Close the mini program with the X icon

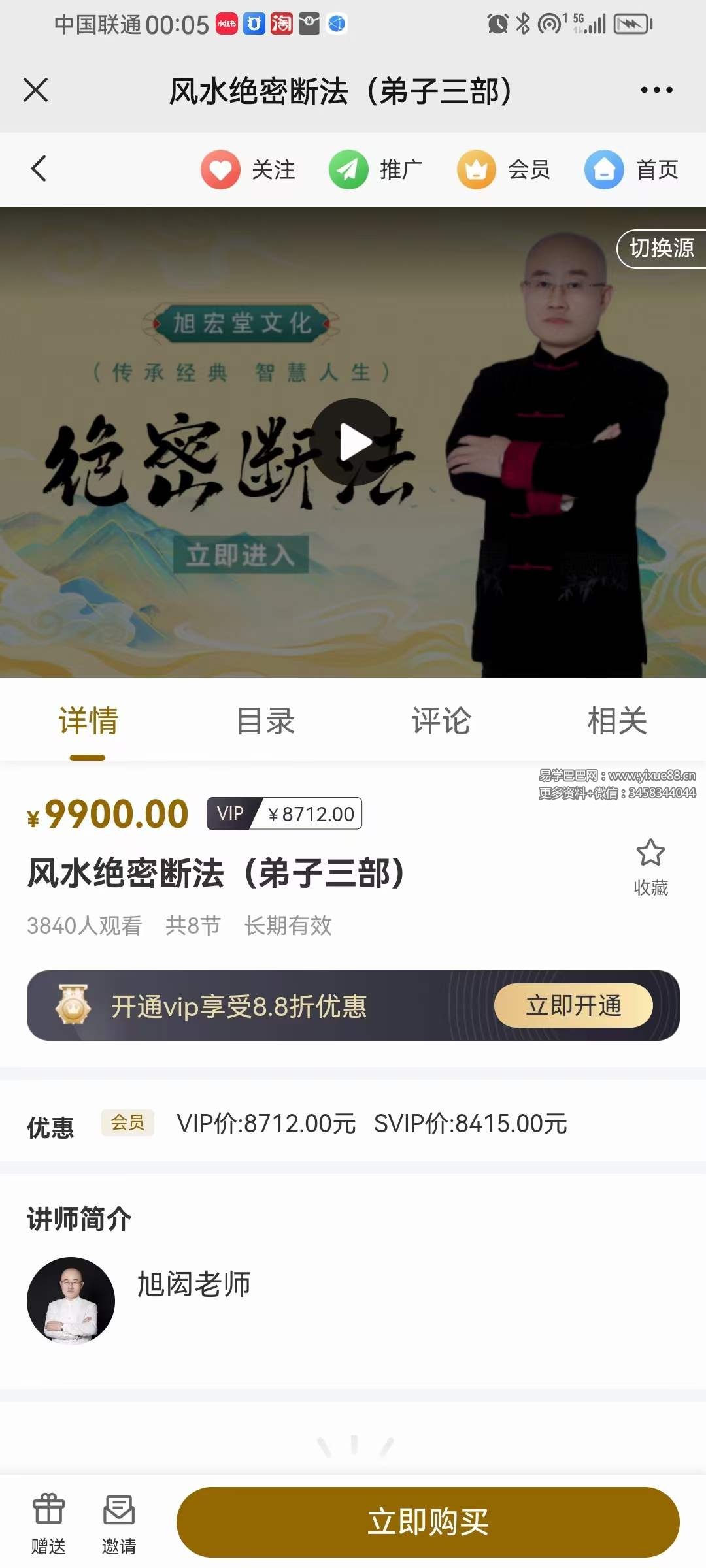[x=36, y=90]
